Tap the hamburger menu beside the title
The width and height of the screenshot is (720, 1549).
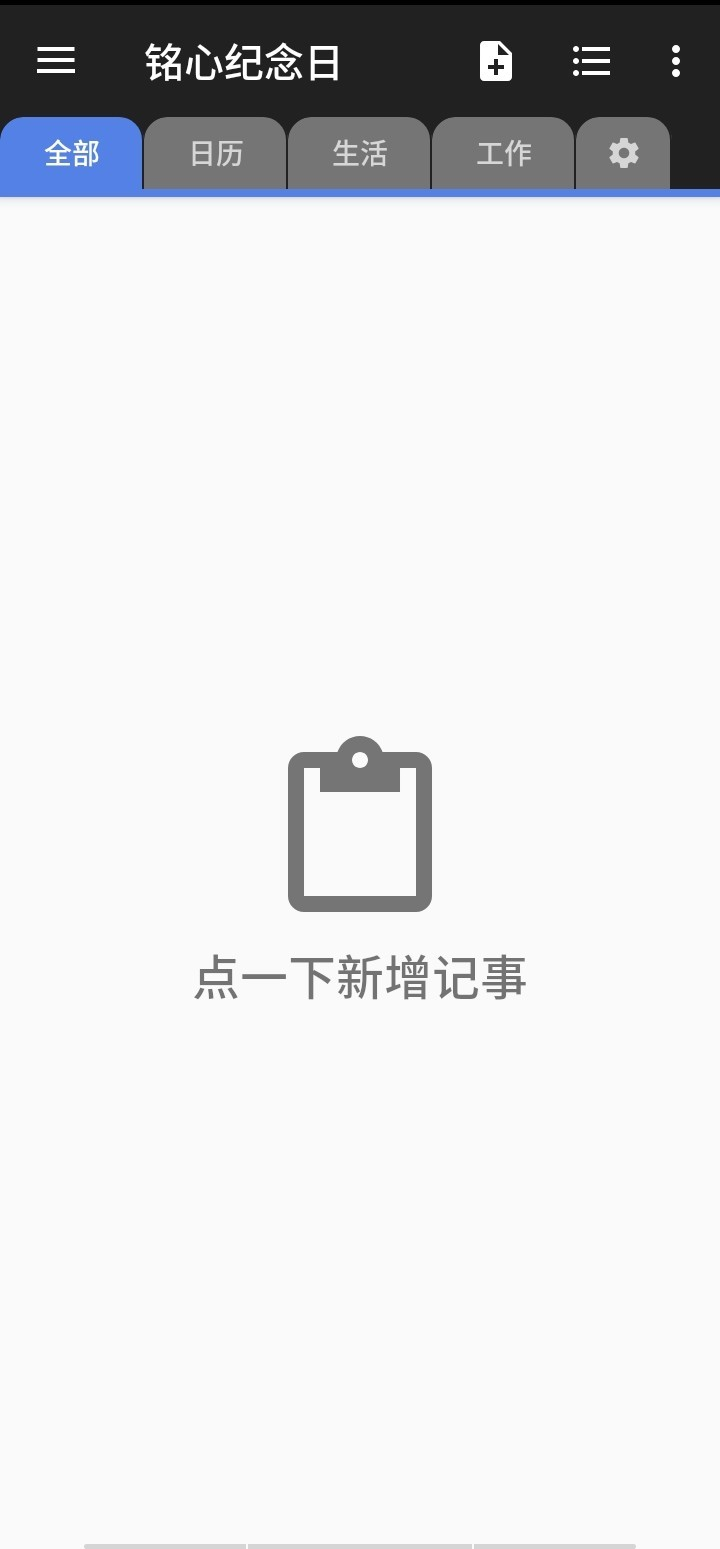[55, 61]
